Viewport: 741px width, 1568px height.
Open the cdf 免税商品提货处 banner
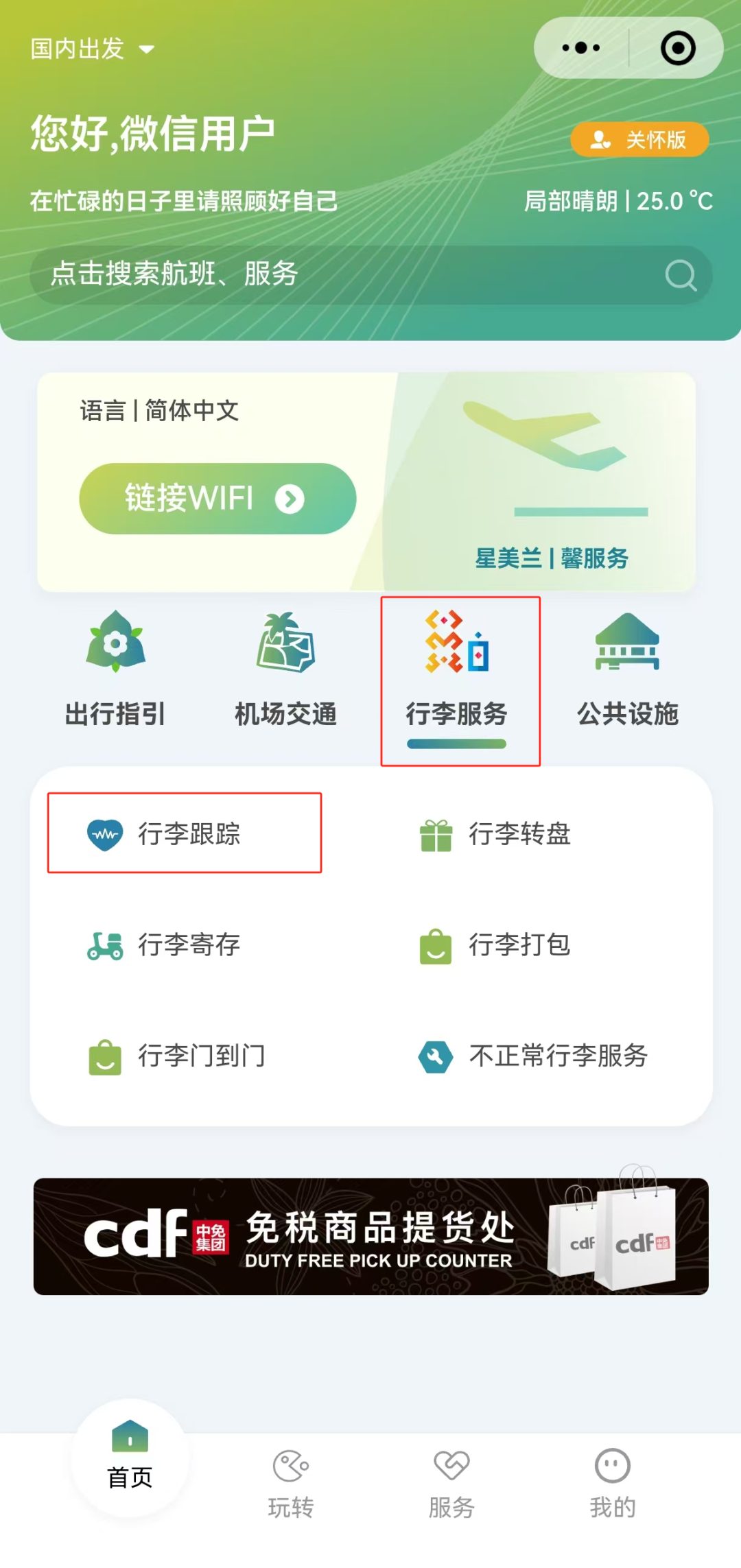370,1236
